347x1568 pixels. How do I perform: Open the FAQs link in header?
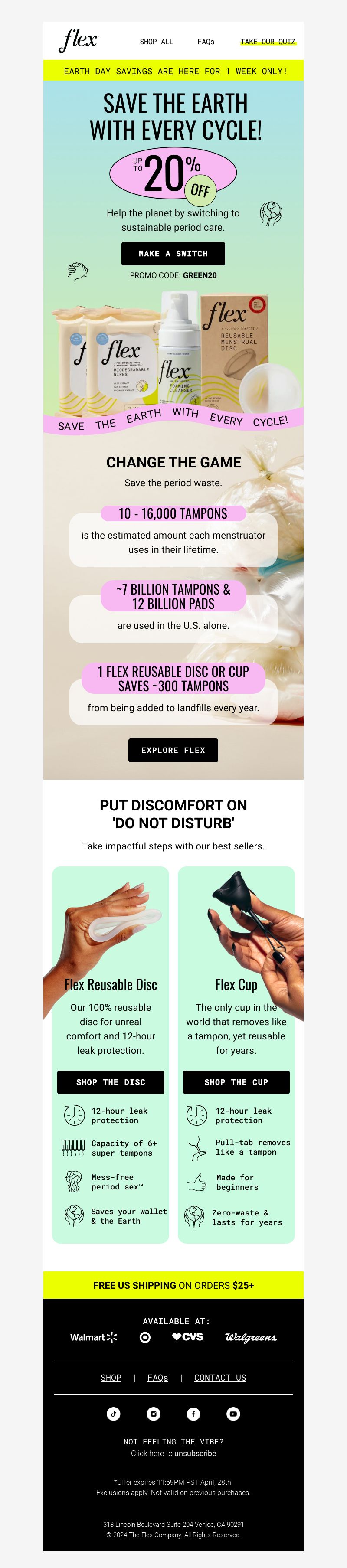point(206,42)
